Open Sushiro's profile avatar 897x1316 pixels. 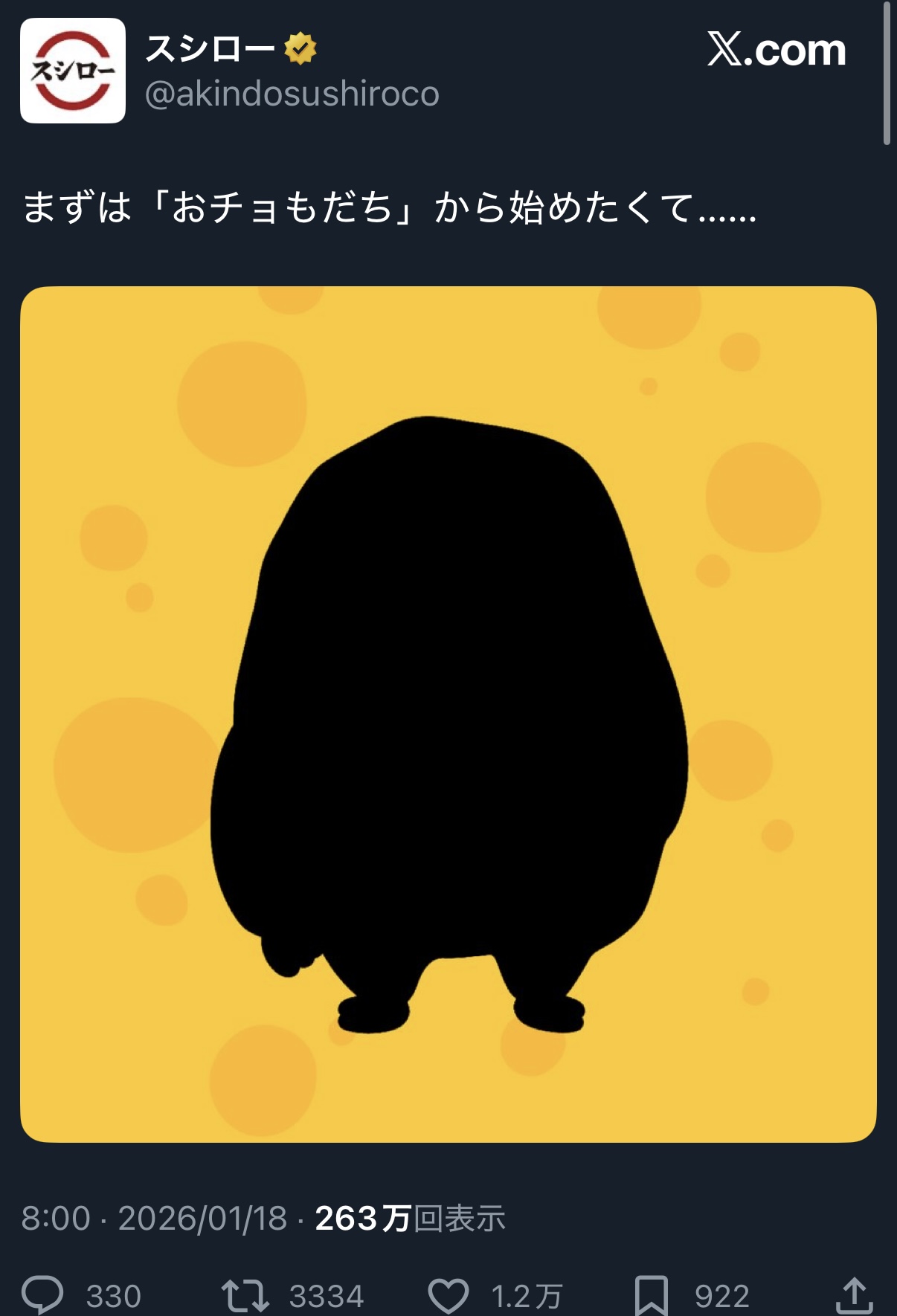coord(73,71)
